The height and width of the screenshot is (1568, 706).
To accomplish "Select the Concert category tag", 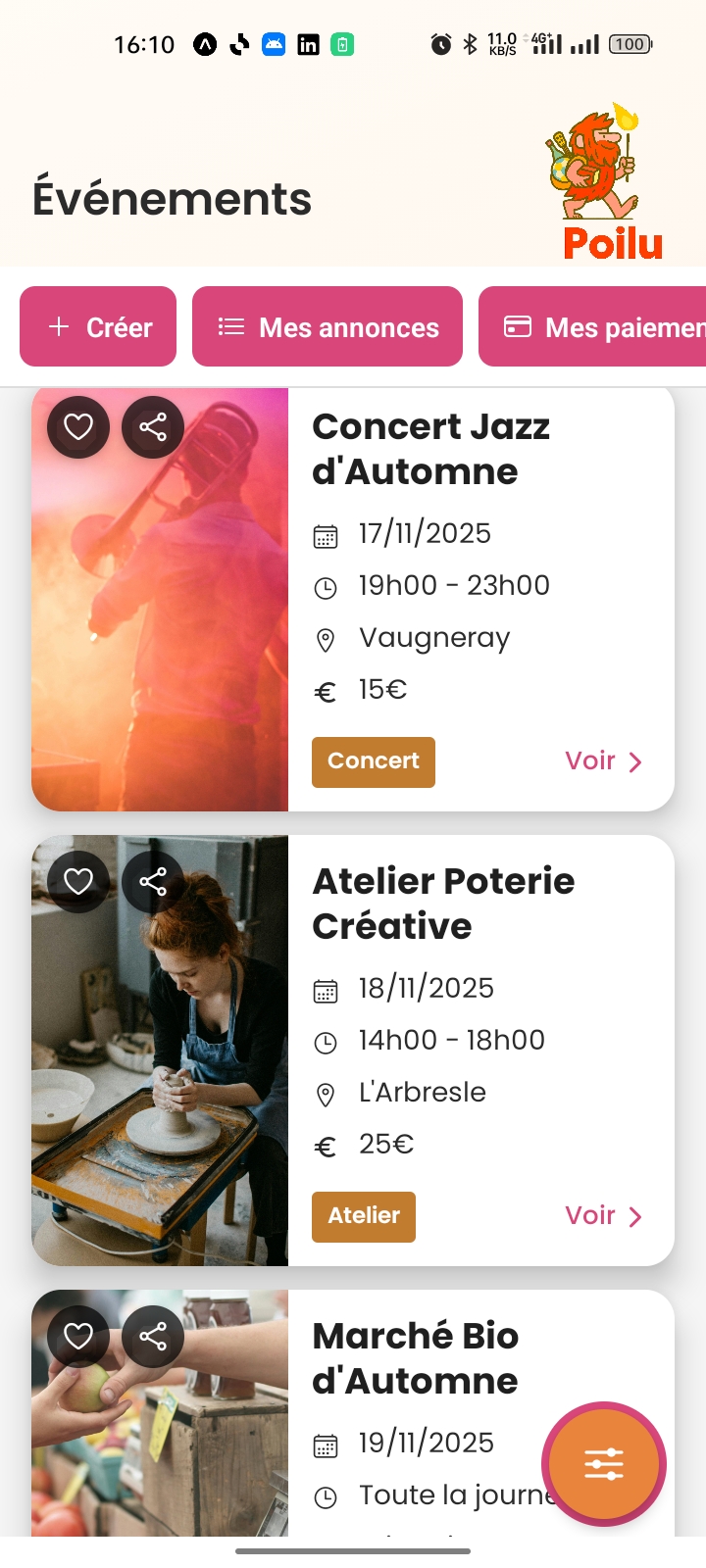I will point(374,761).
